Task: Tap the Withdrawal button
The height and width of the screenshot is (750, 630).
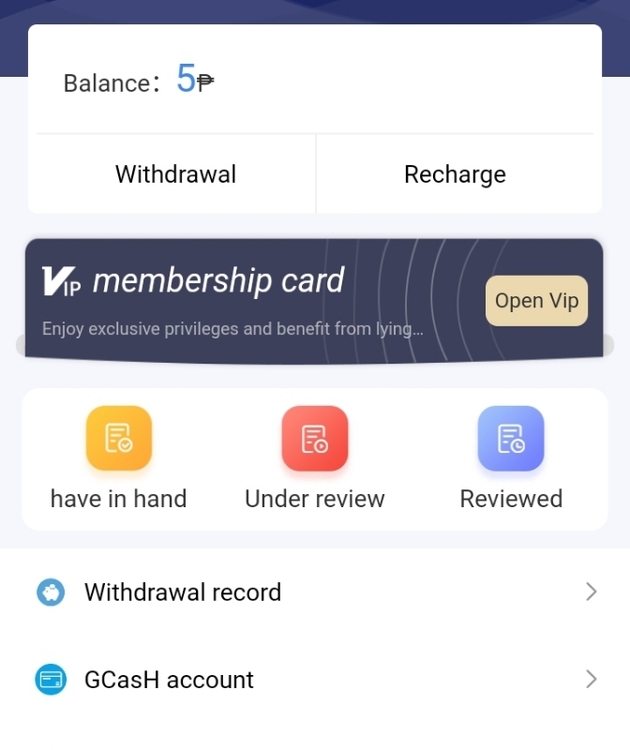Action: click(176, 174)
